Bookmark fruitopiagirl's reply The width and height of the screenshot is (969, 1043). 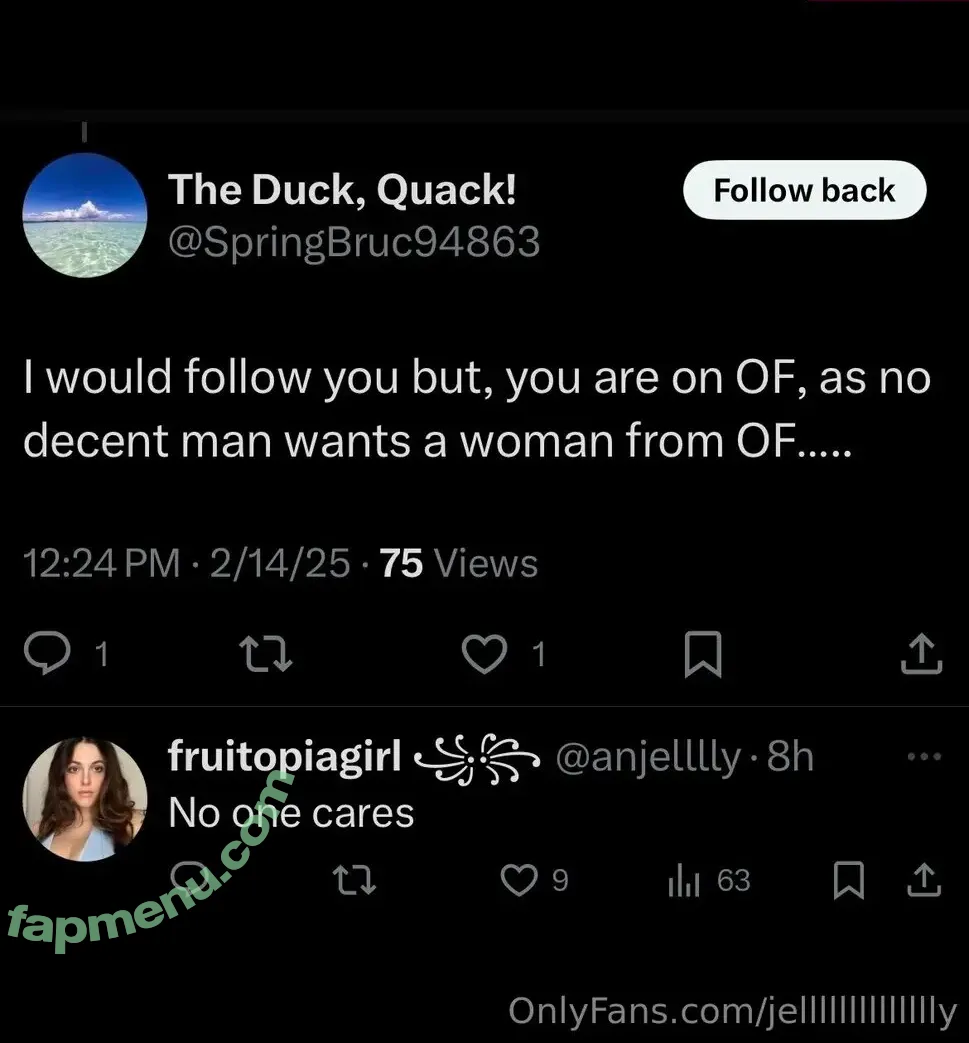coord(849,880)
